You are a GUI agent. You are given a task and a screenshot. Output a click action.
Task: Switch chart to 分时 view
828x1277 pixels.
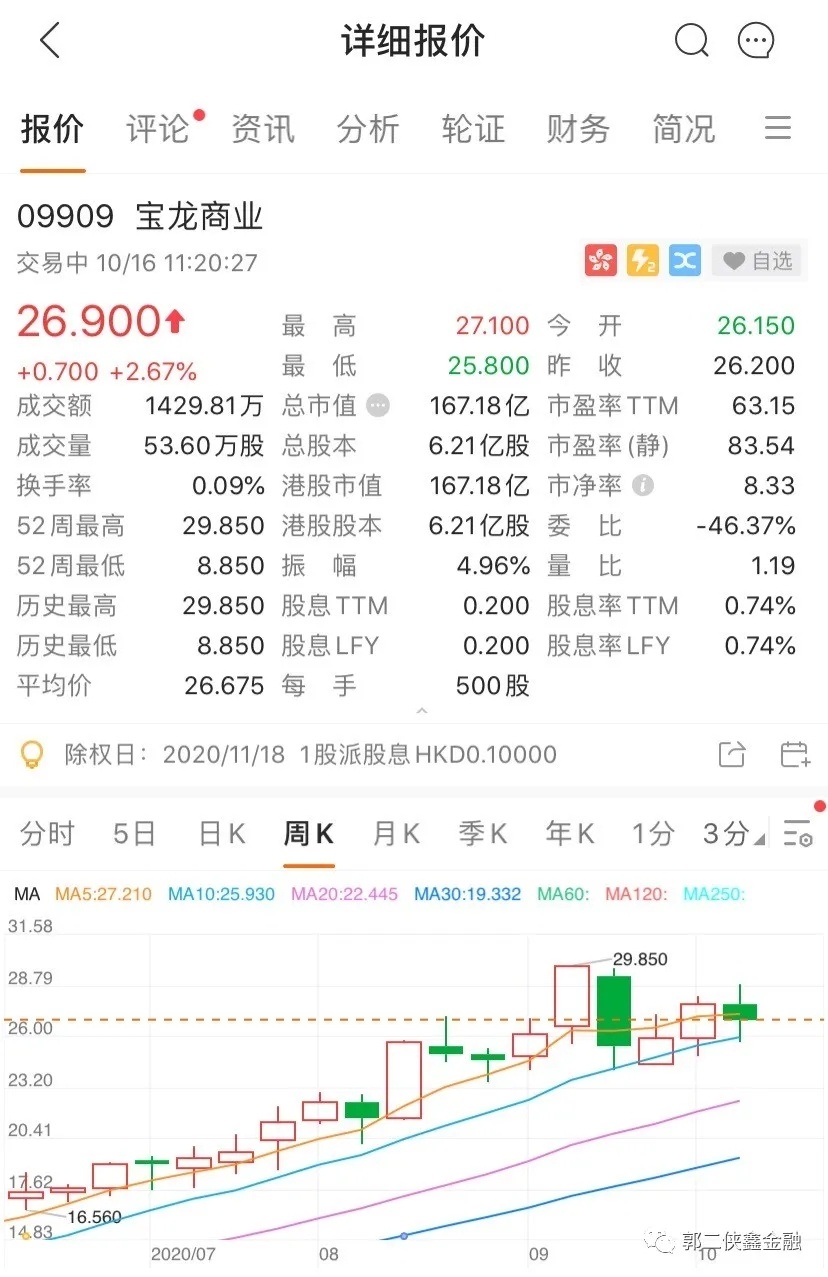[x=47, y=833]
